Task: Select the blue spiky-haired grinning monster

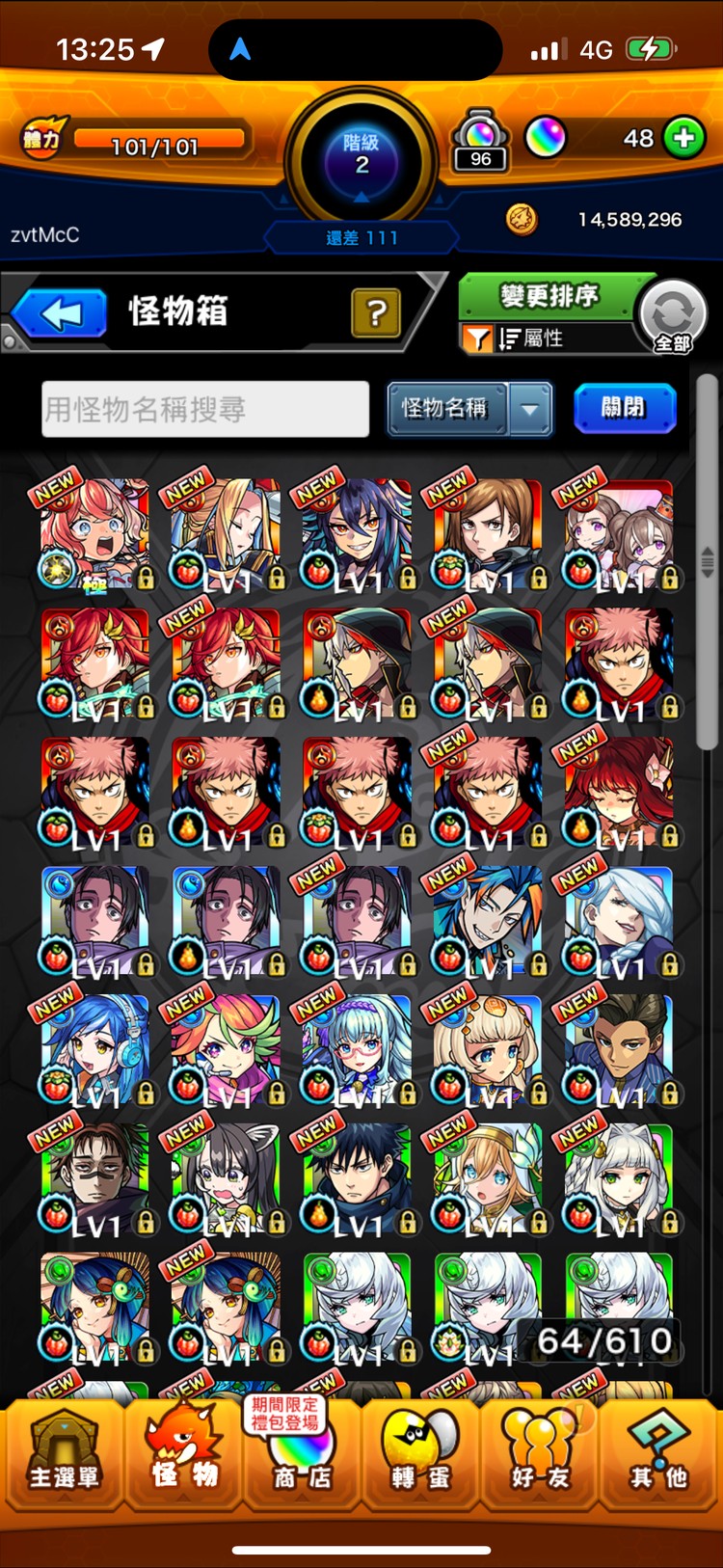Action: tap(487, 922)
